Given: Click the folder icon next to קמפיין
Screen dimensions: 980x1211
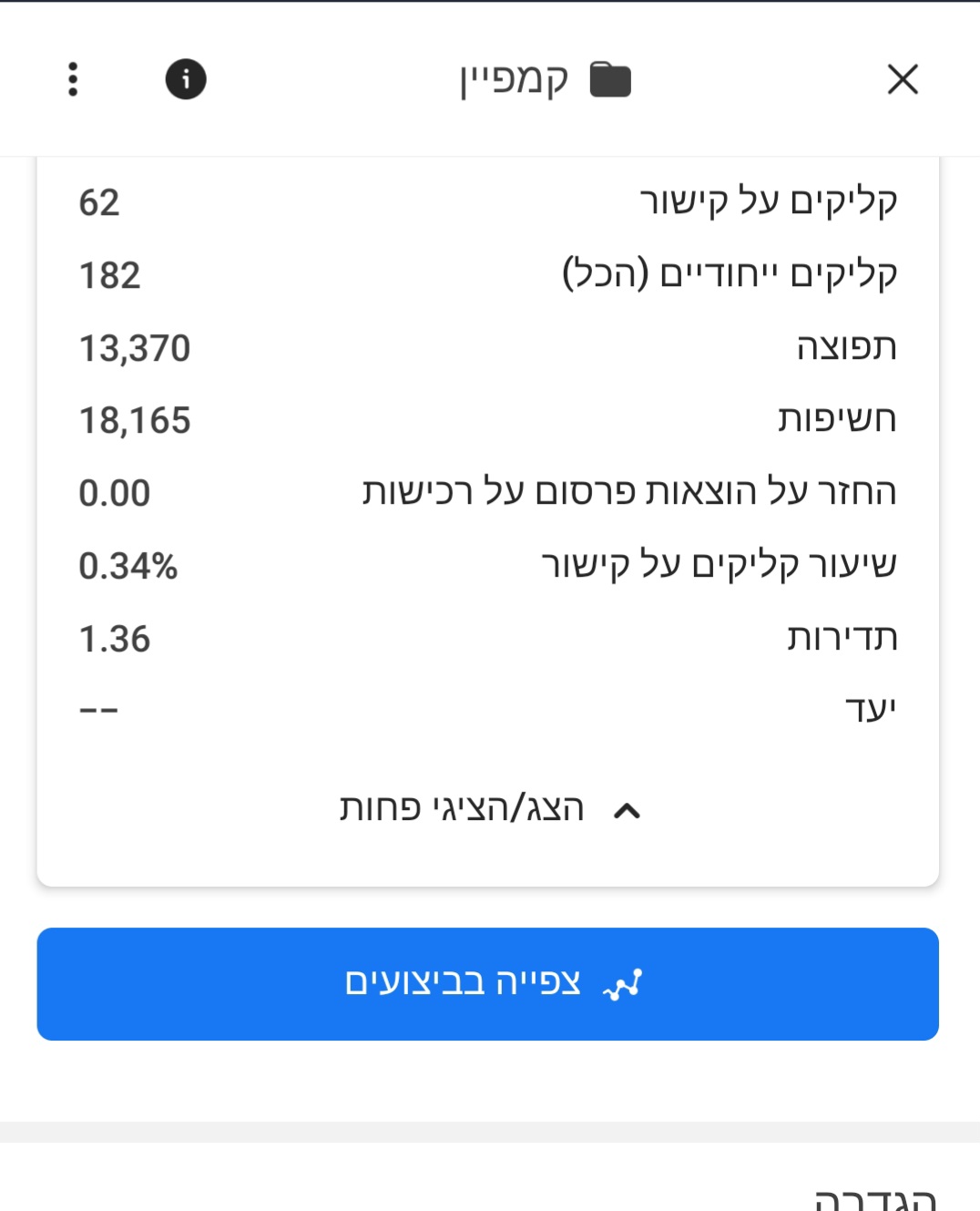Looking at the screenshot, I should coord(608,77).
